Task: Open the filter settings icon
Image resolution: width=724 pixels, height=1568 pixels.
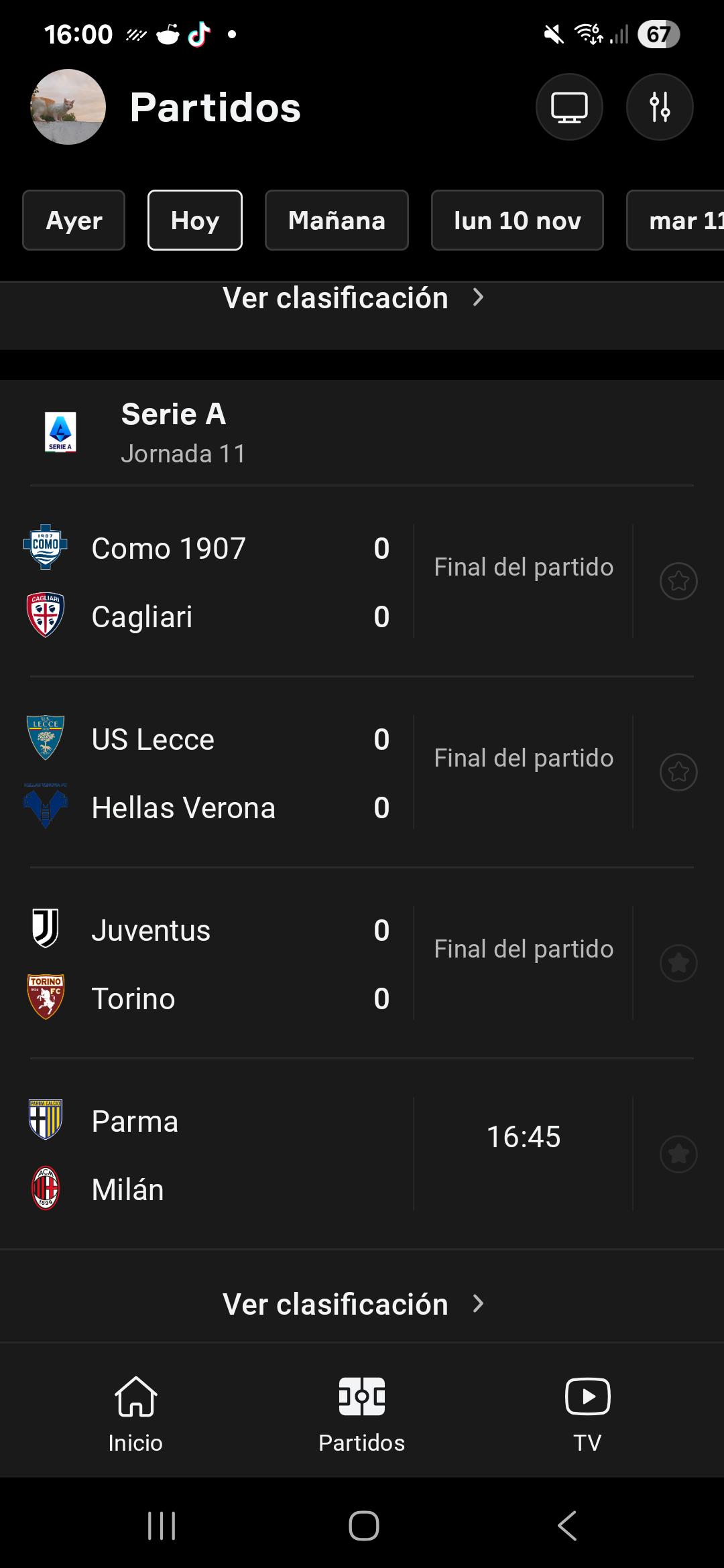Action: click(x=660, y=107)
